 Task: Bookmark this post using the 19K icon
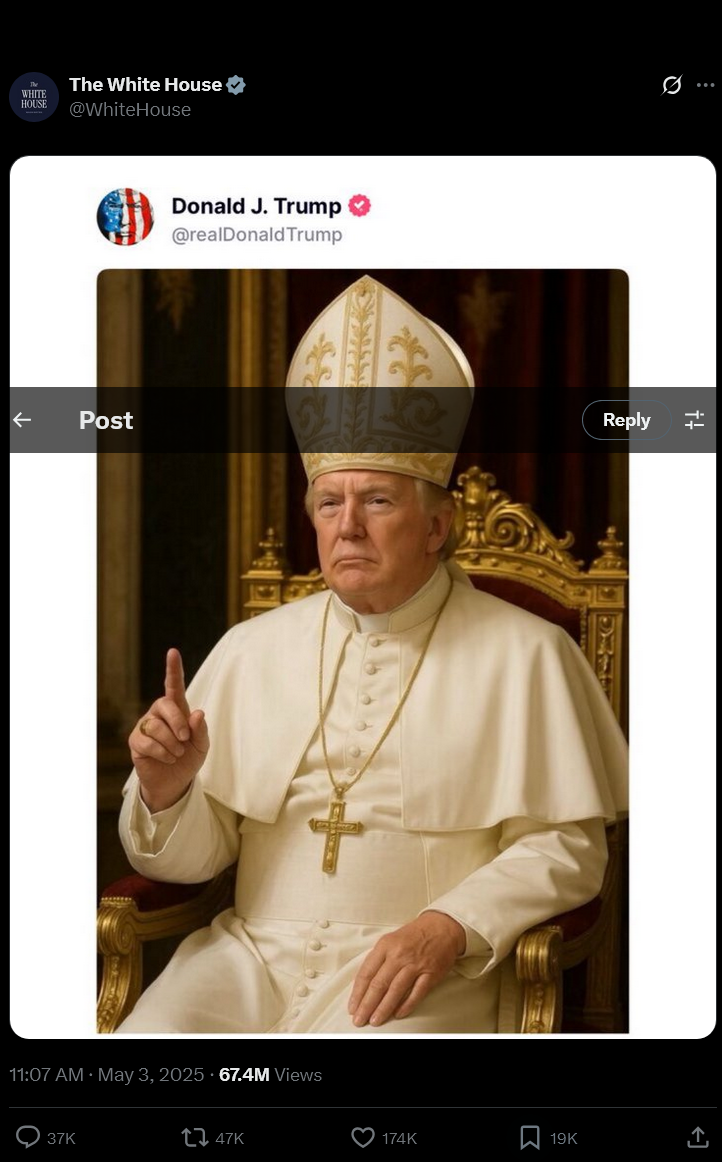pos(530,1137)
